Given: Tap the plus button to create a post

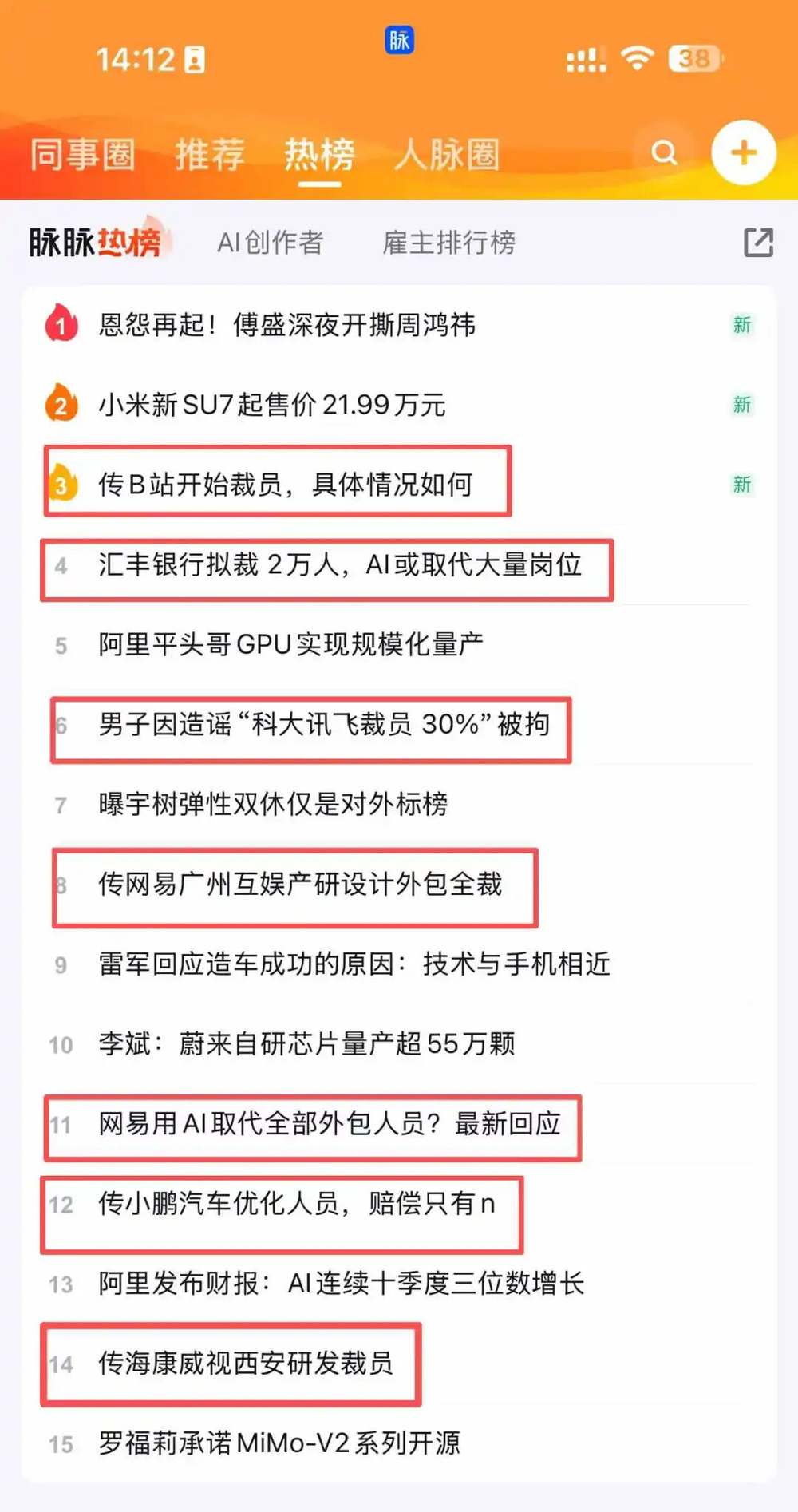Looking at the screenshot, I should (743, 152).
